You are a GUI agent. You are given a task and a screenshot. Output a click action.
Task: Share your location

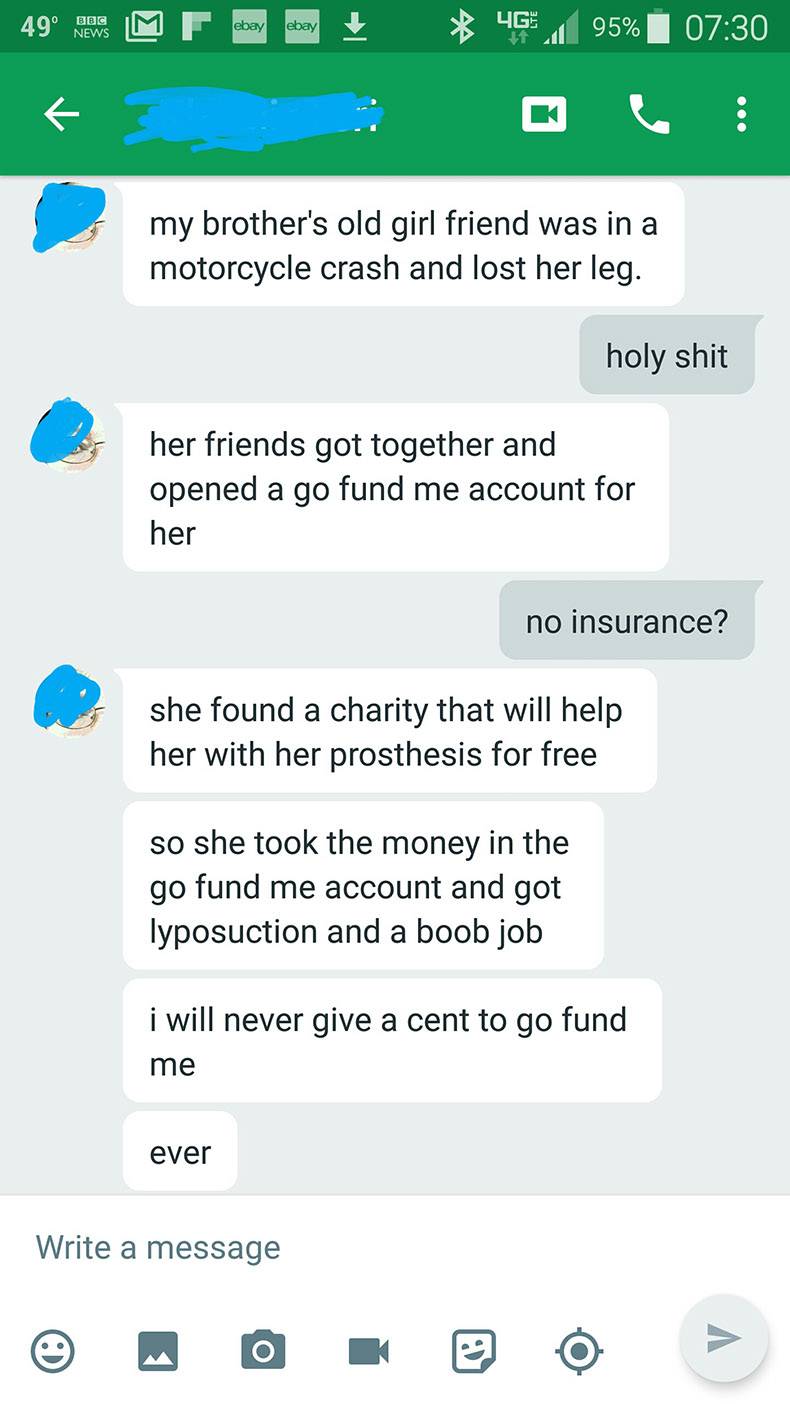pyautogui.click(x=578, y=1352)
